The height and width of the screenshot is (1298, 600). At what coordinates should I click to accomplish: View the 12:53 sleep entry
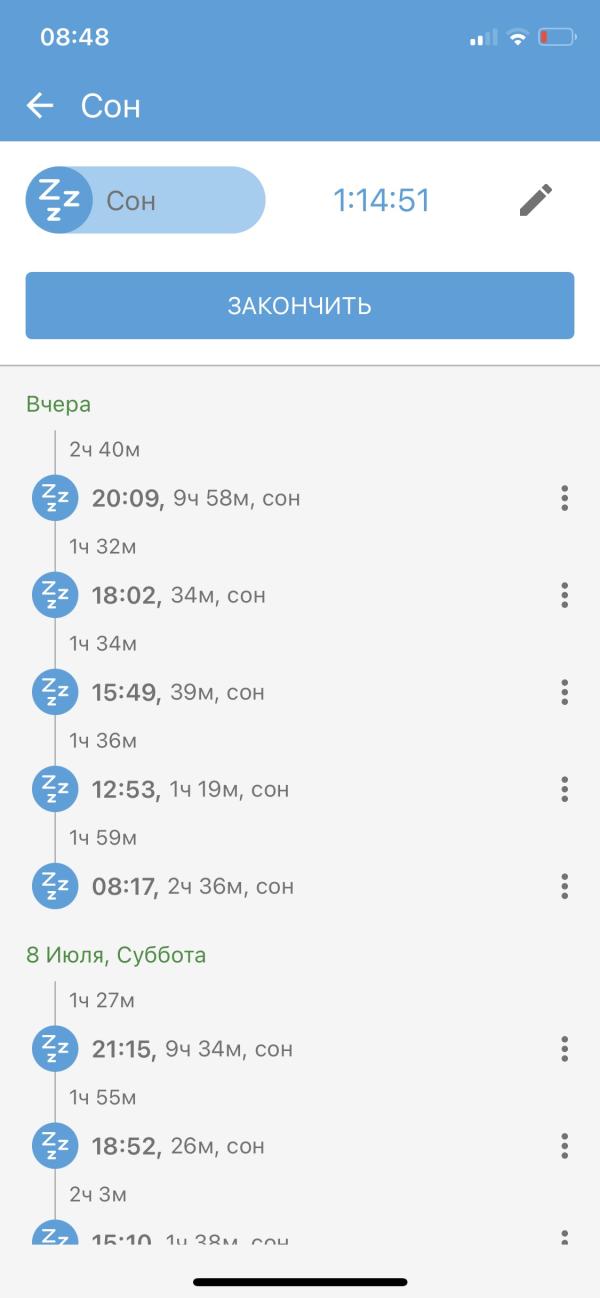click(190, 789)
